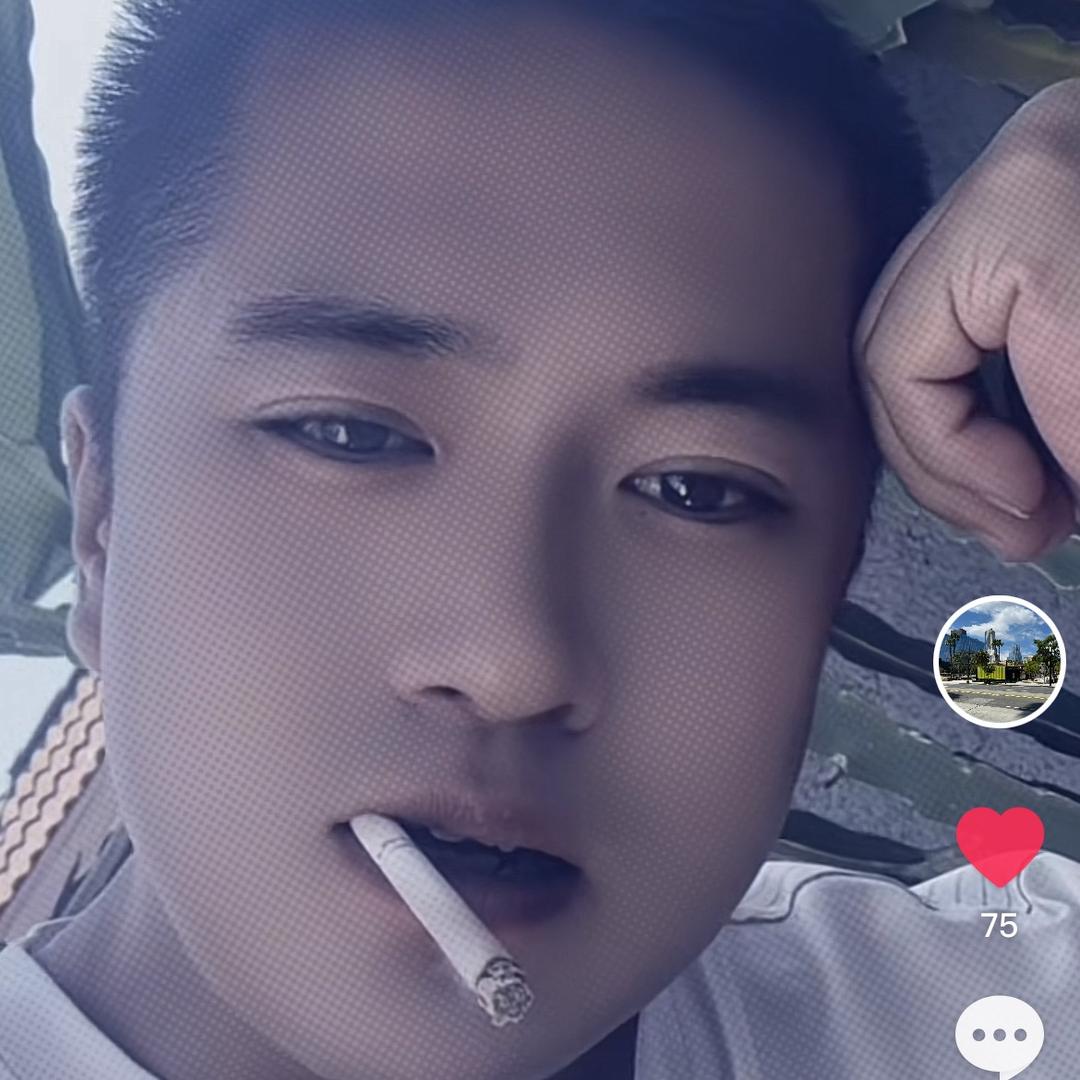Open the comments speech bubble
Image resolution: width=1080 pixels, height=1080 pixels.
pos(999,1035)
